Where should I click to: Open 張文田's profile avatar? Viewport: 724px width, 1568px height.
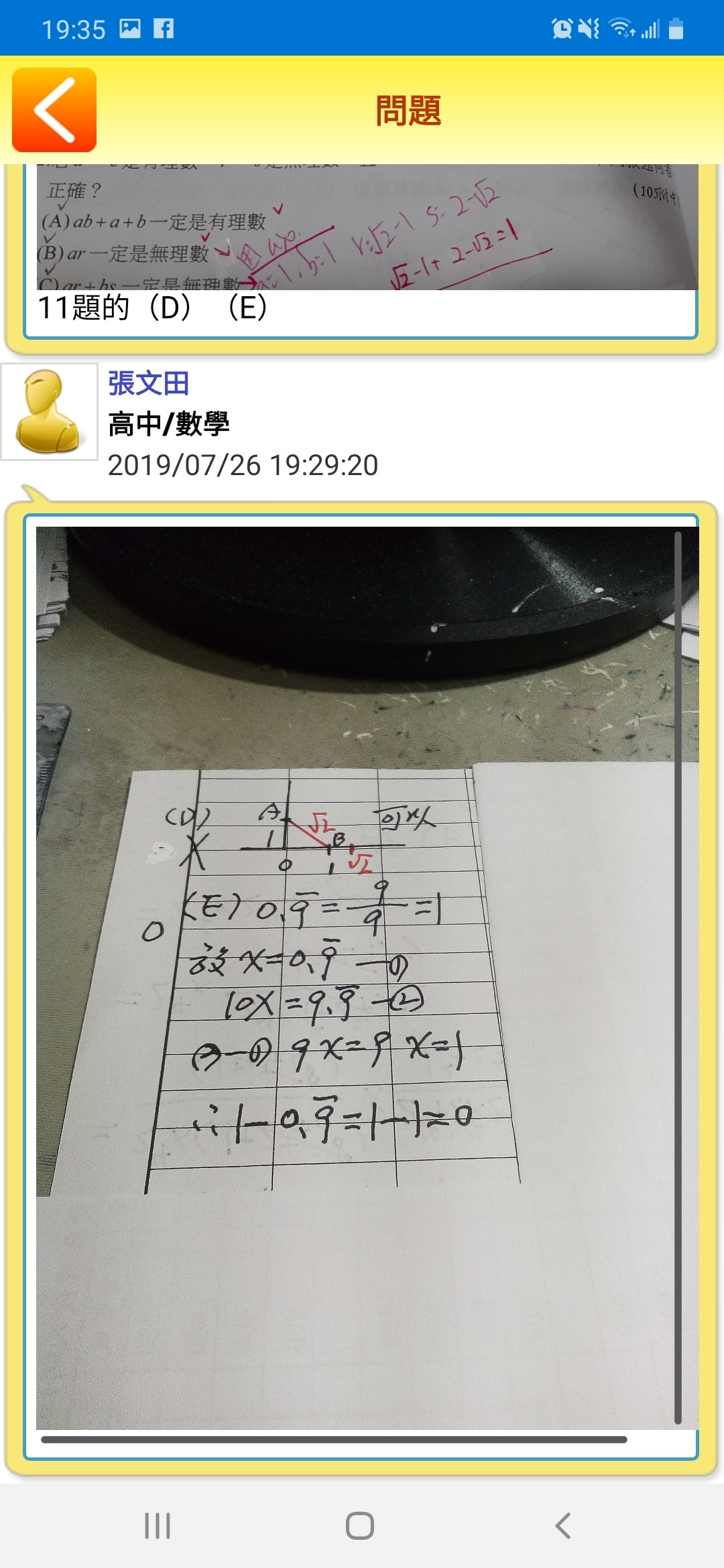tap(50, 411)
